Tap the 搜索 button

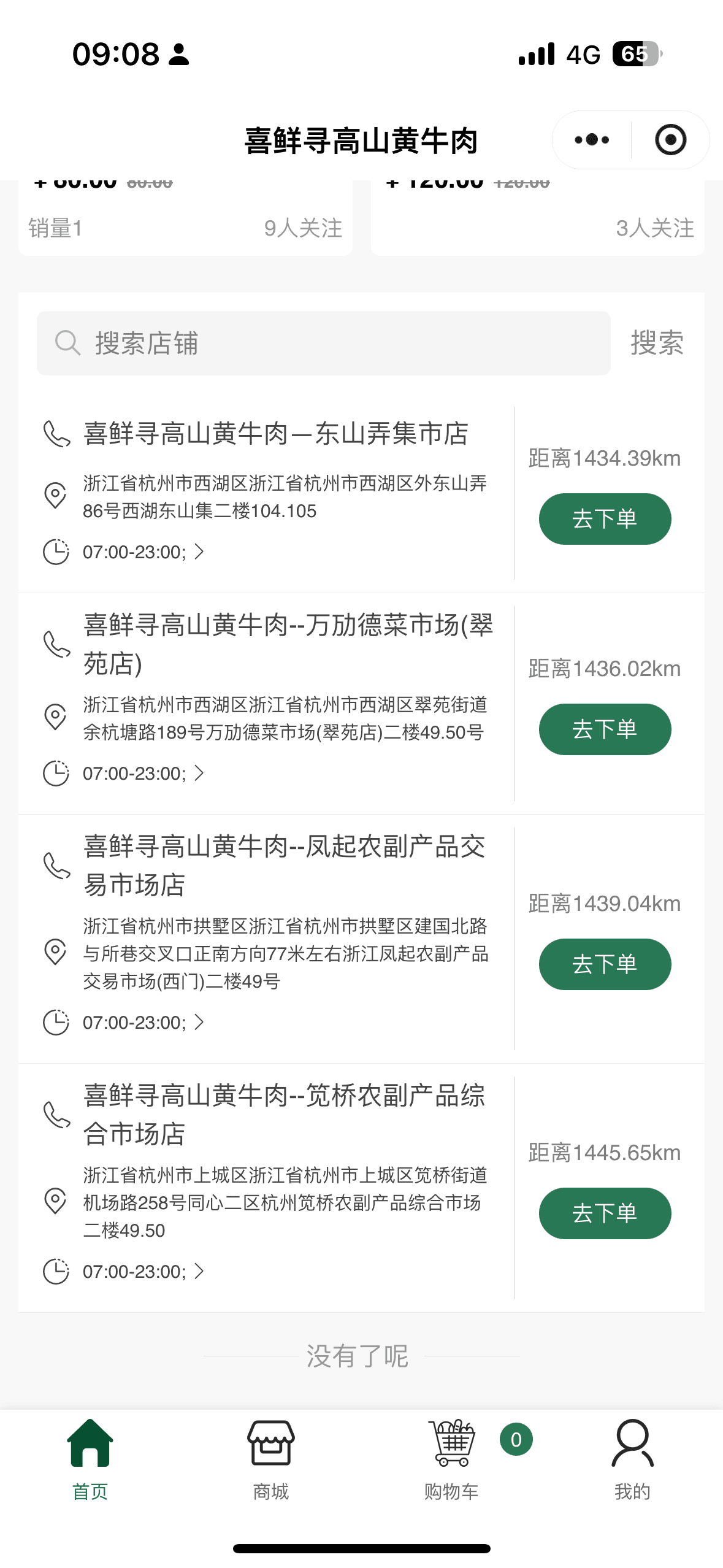(657, 343)
